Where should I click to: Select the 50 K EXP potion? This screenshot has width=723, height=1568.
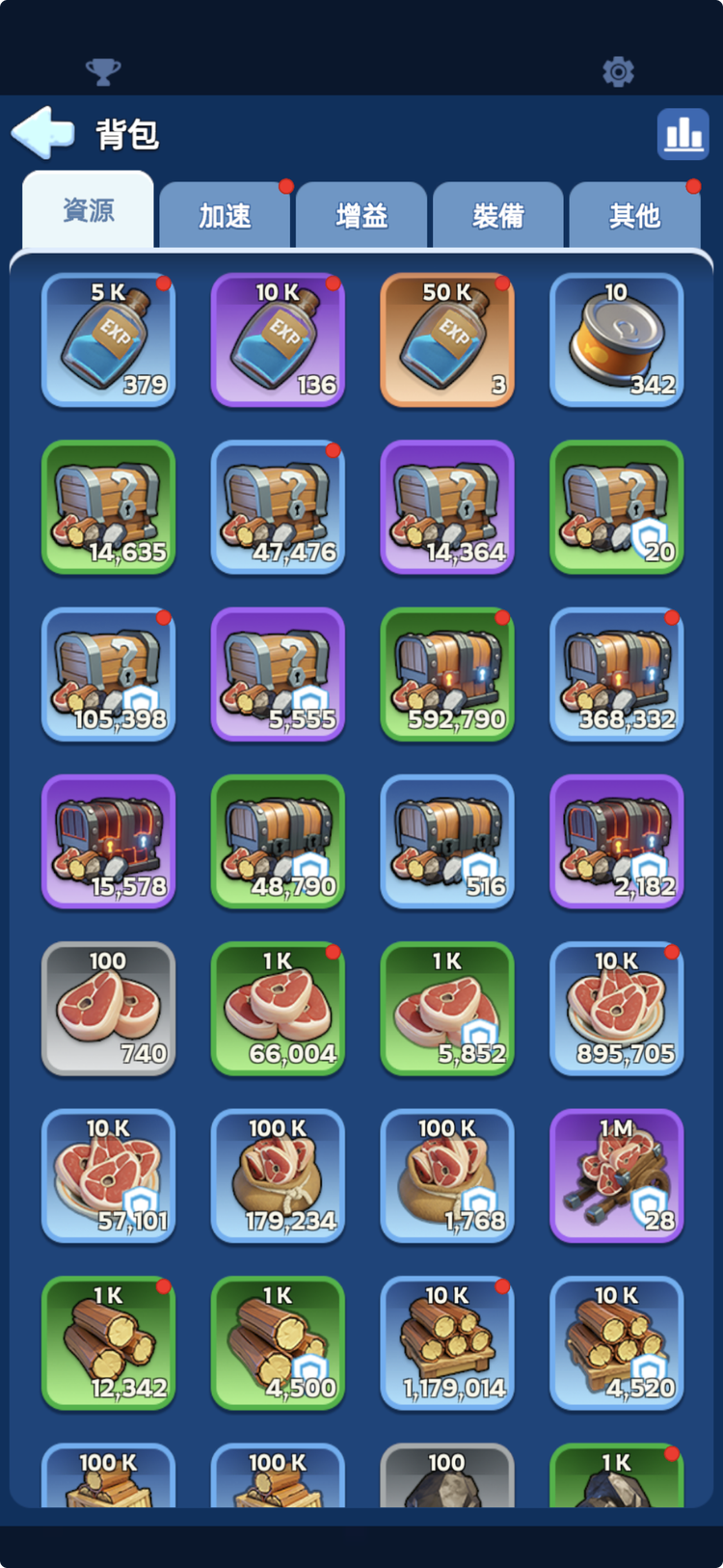click(x=447, y=339)
